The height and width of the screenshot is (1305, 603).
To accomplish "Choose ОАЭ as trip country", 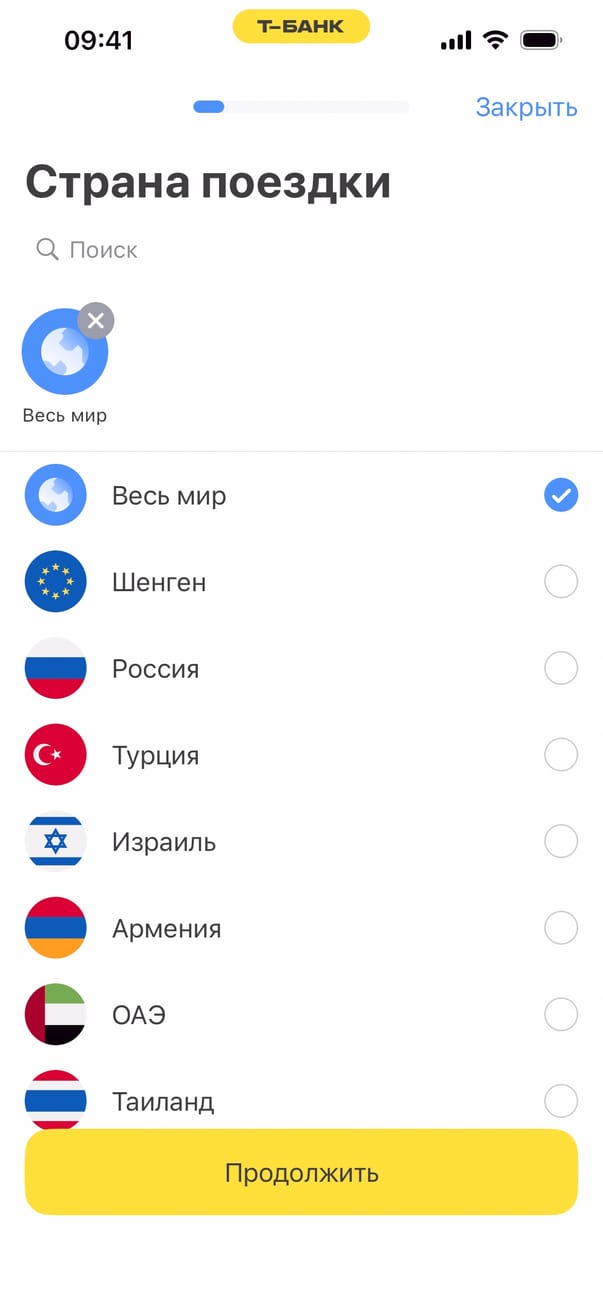I will pos(560,1015).
